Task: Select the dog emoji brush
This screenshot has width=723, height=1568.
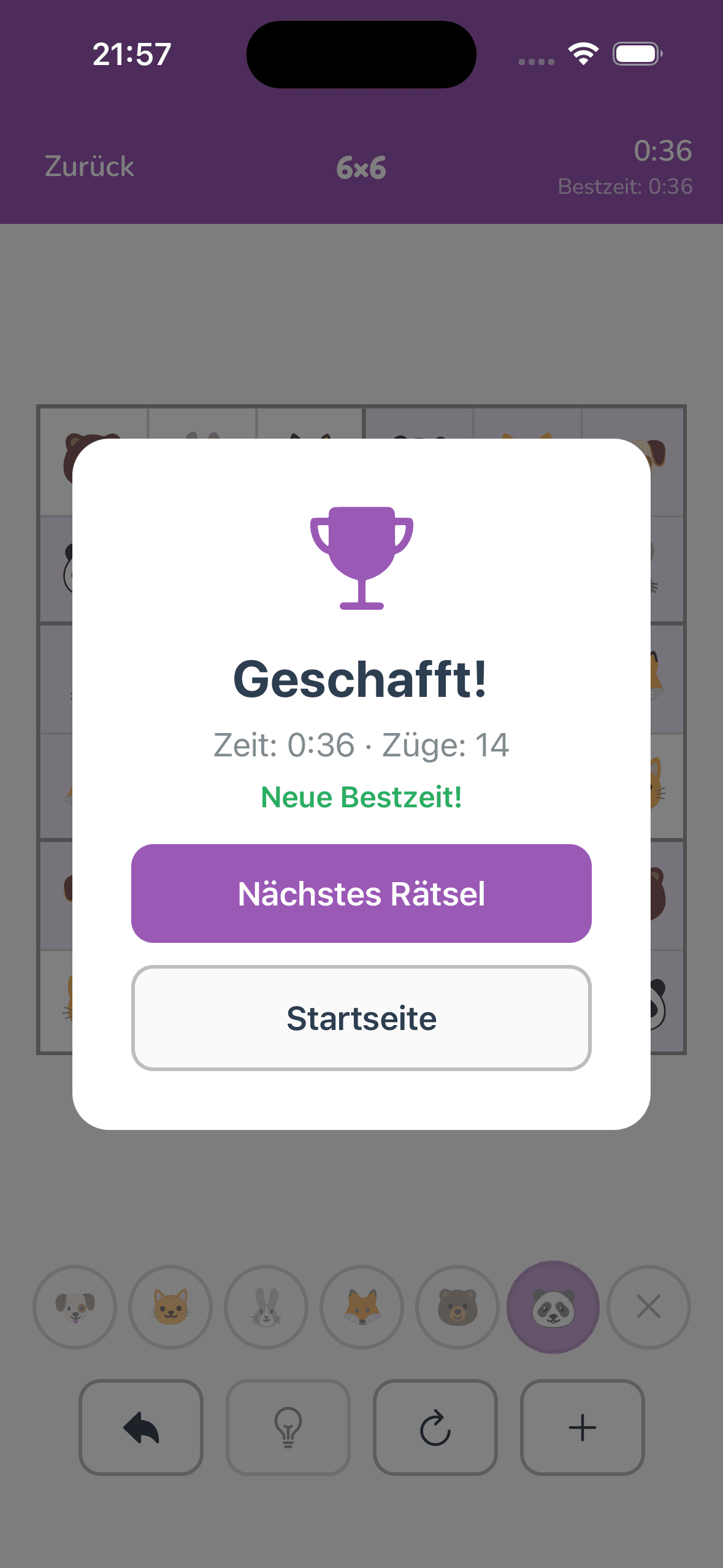Action: 74,1307
